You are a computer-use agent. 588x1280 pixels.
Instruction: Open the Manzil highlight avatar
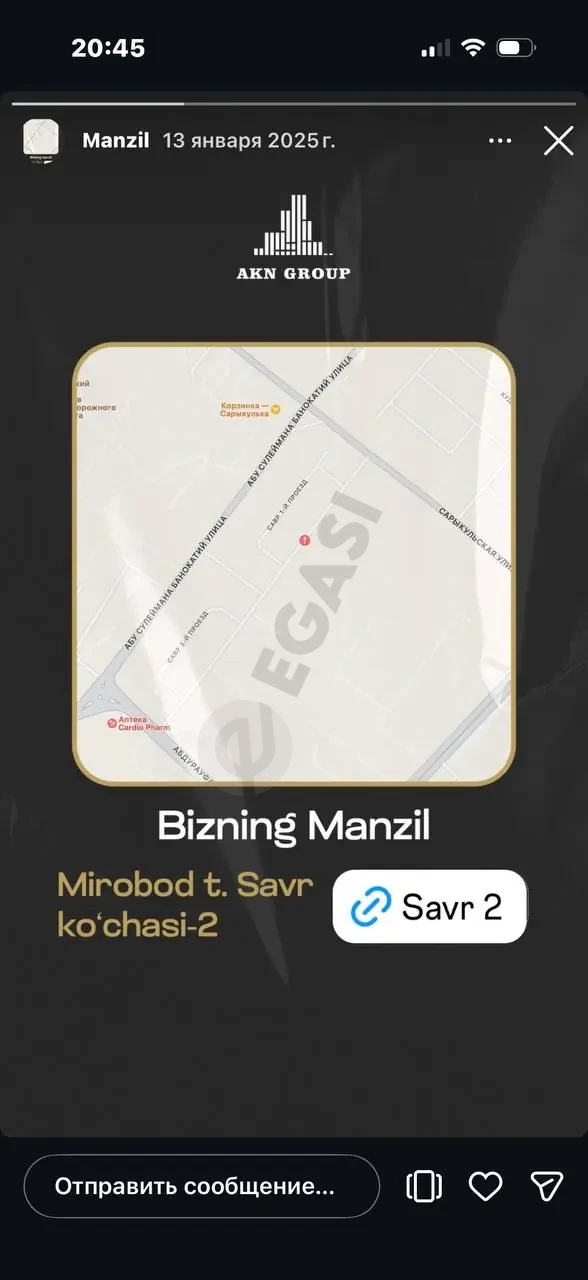click(41, 141)
